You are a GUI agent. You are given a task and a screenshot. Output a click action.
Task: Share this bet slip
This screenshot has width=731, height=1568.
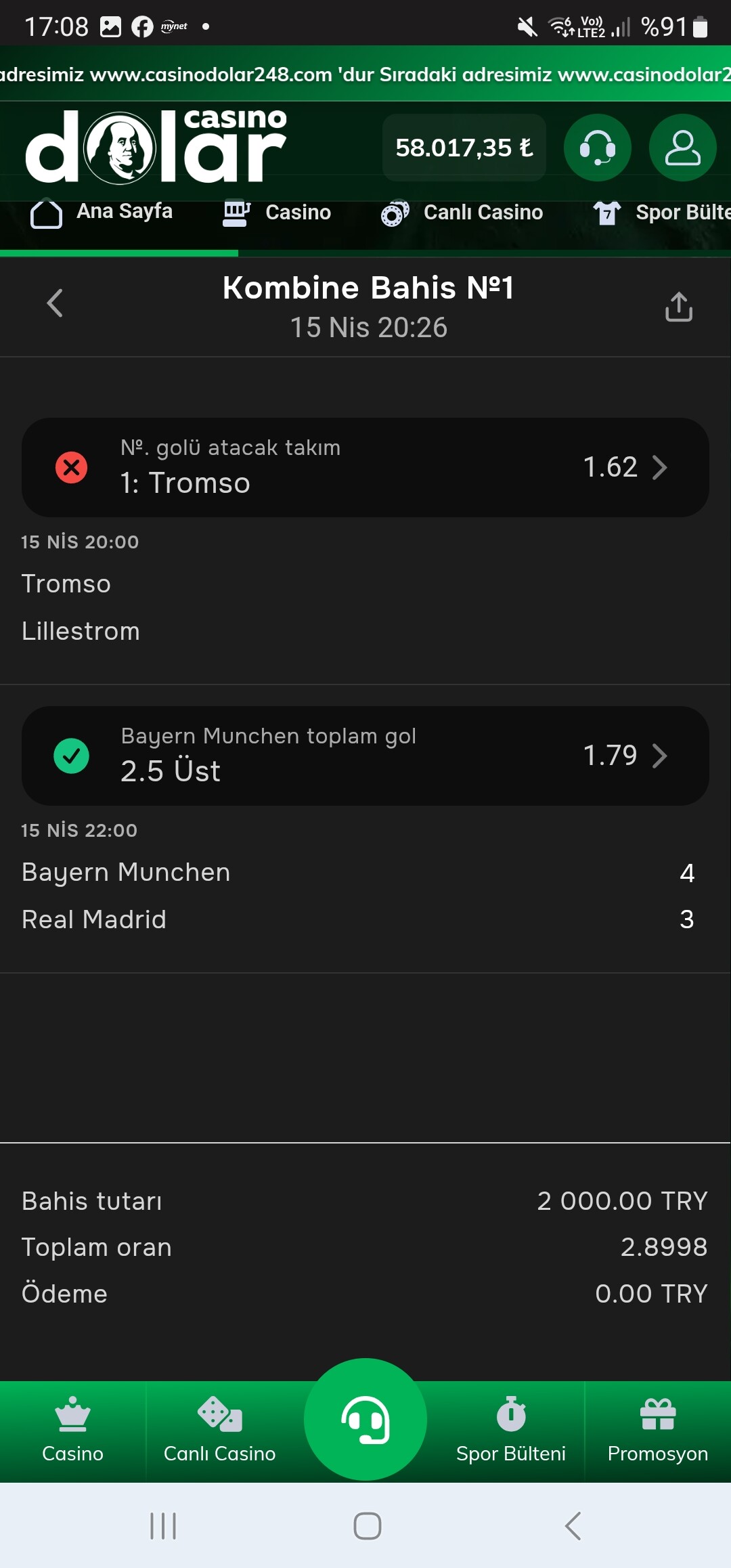(678, 307)
